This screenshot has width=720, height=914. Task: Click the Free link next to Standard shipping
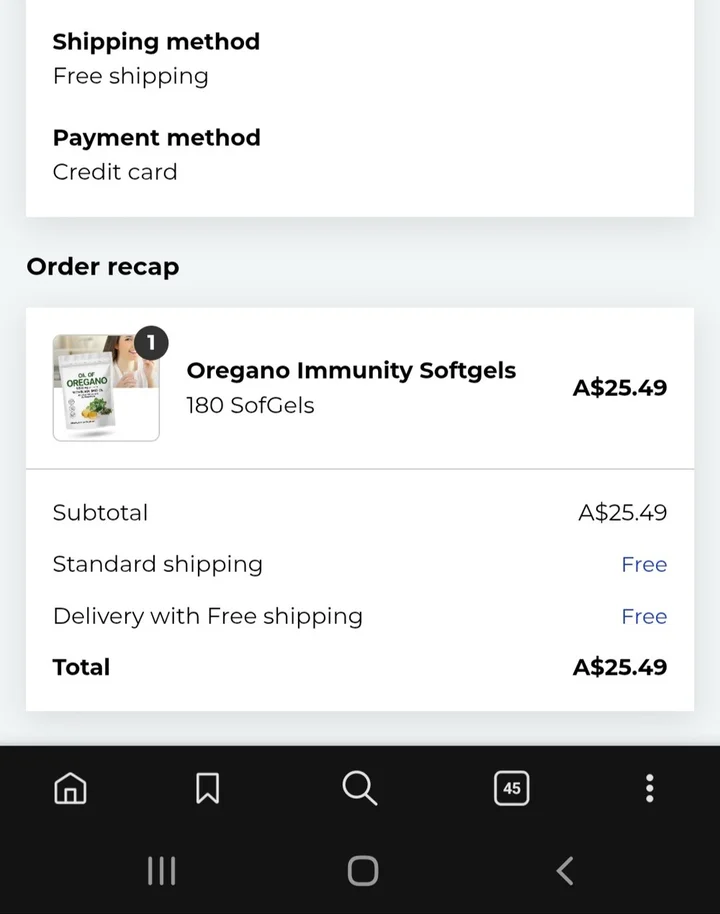[644, 564]
